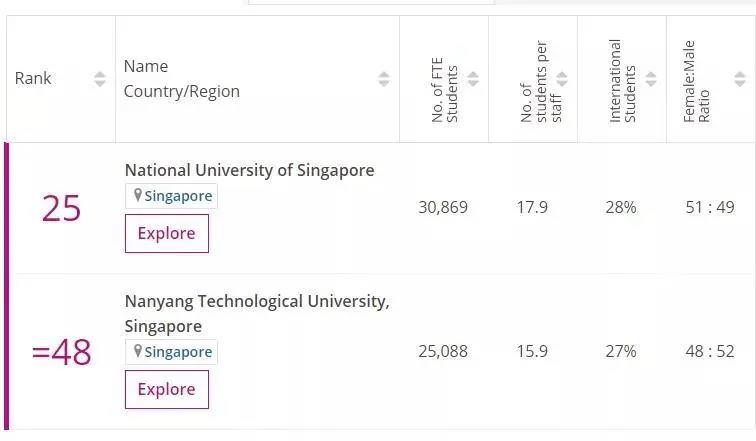The width and height of the screenshot is (756, 441).
Task: Open Nanyang Technological University, Singapore name link
Action: pyautogui.click(x=257, y=302)
